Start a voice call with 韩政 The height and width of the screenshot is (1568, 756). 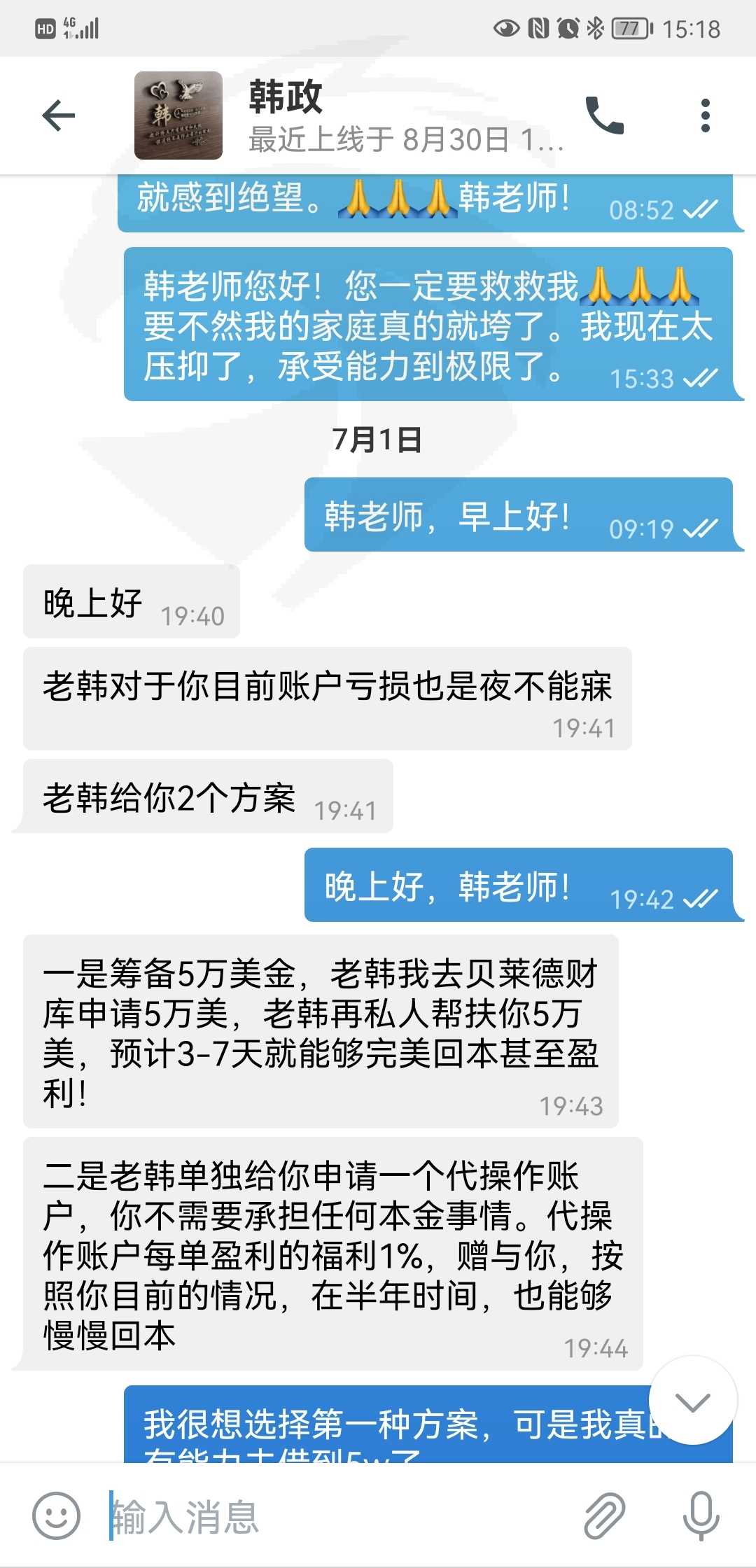(604, 115)
